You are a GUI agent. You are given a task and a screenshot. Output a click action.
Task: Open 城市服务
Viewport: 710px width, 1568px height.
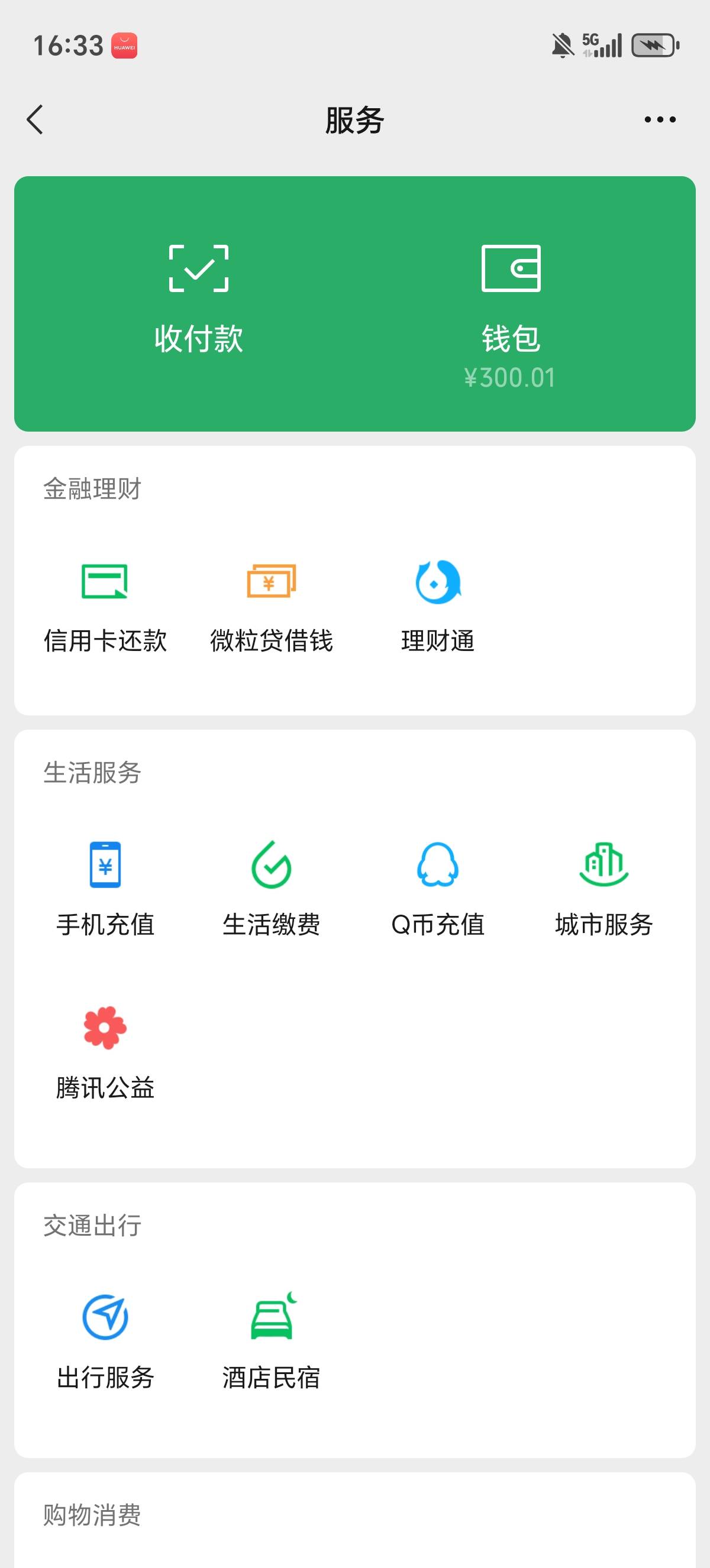coord(603,890)
